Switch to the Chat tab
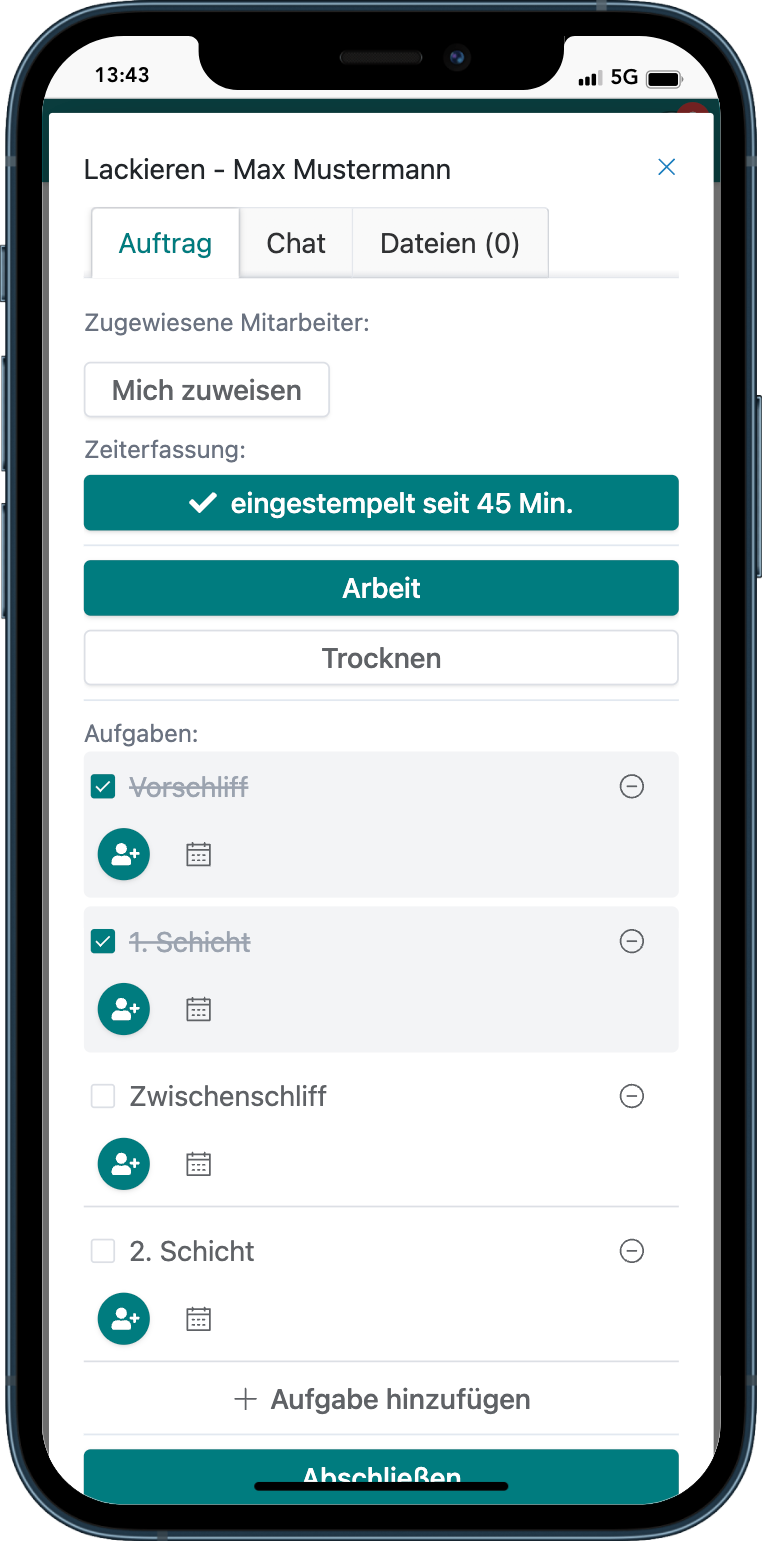Image resolution: width=762 pixels, height=1541 pixels. (x=296, y=243)
